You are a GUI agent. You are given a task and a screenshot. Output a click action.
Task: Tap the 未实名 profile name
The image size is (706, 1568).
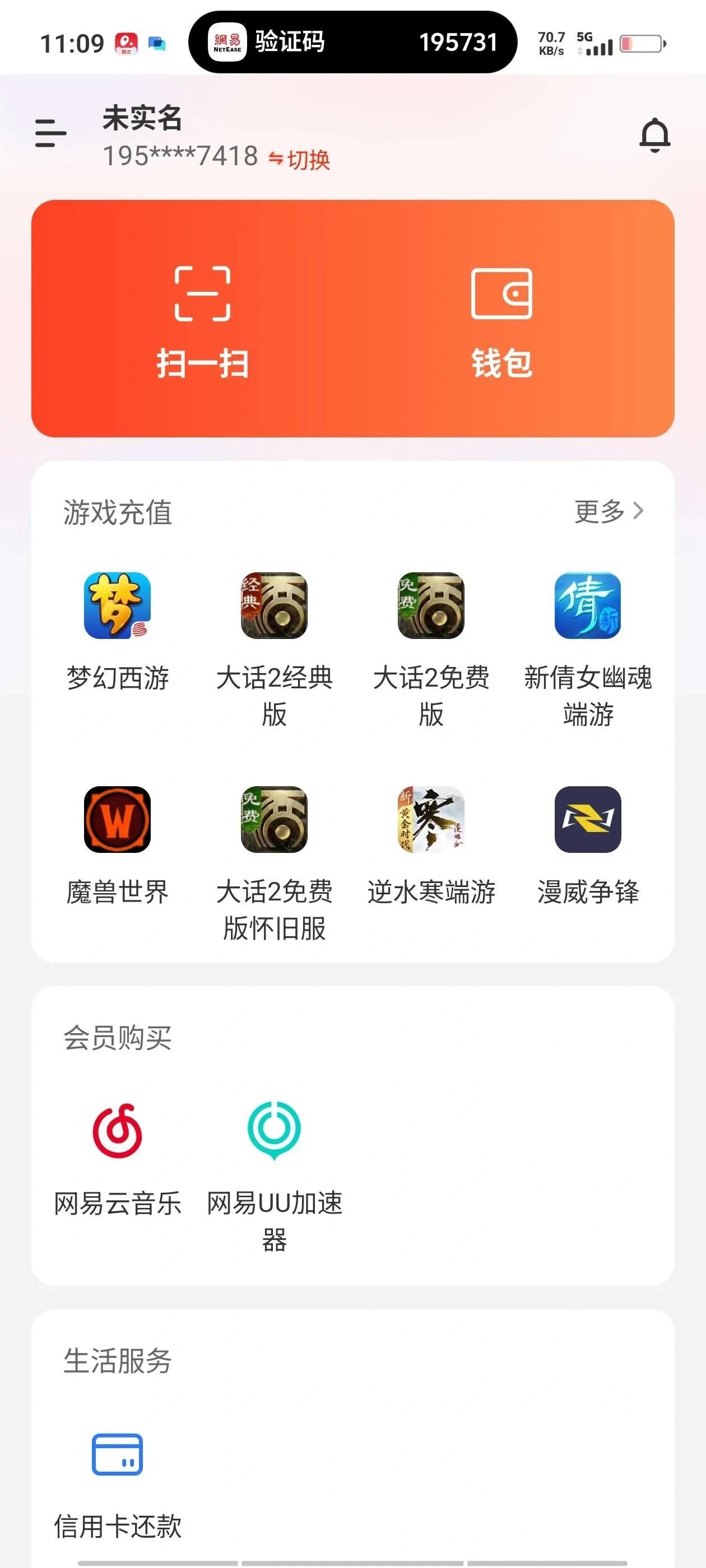point(141,119)
